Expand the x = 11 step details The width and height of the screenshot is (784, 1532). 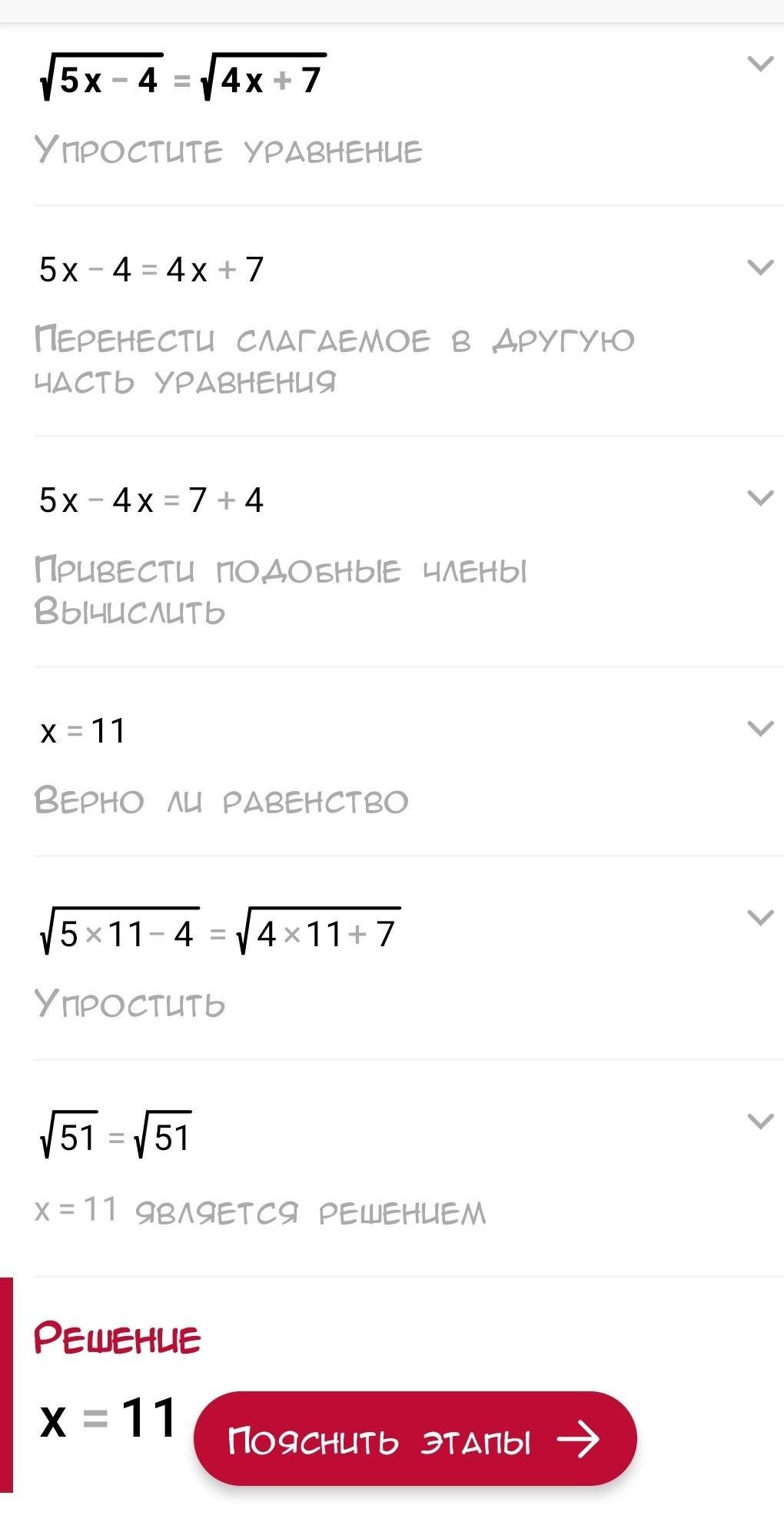click(x=759, y=728)
